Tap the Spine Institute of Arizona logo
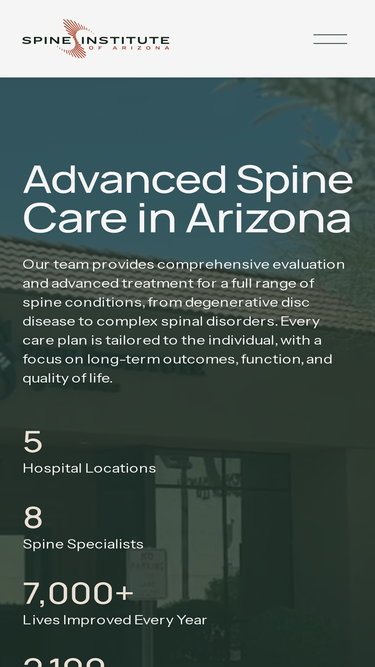 coord(96,39)
